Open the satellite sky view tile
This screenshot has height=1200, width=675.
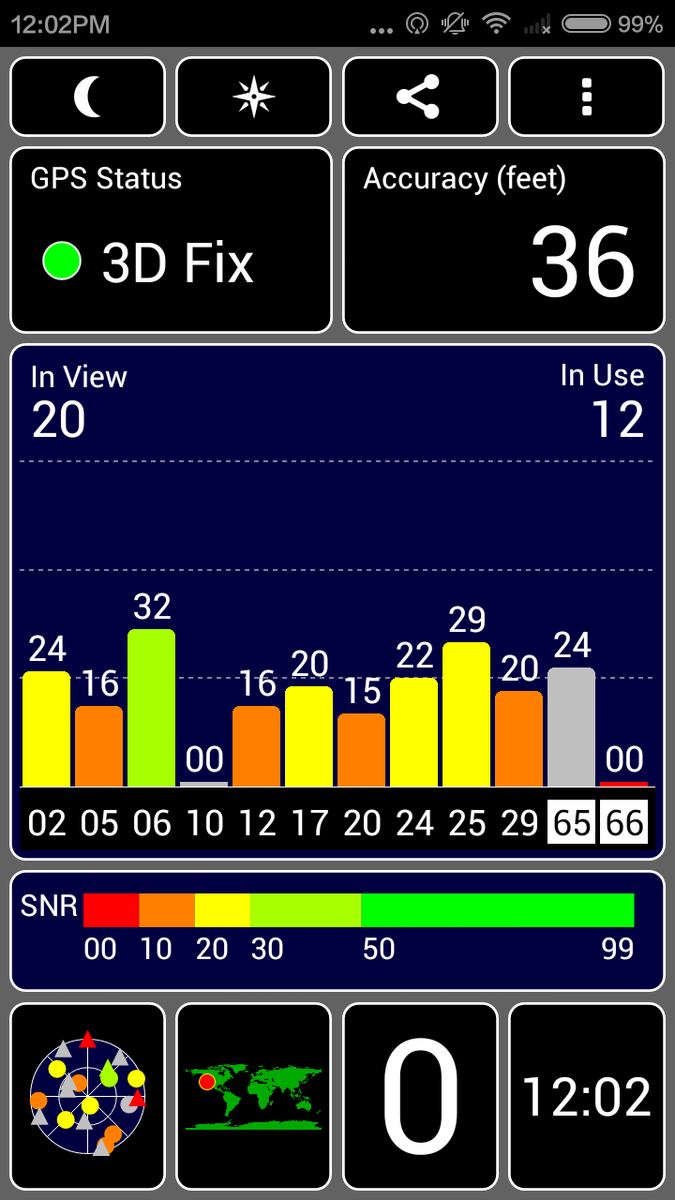[88, 1097]
